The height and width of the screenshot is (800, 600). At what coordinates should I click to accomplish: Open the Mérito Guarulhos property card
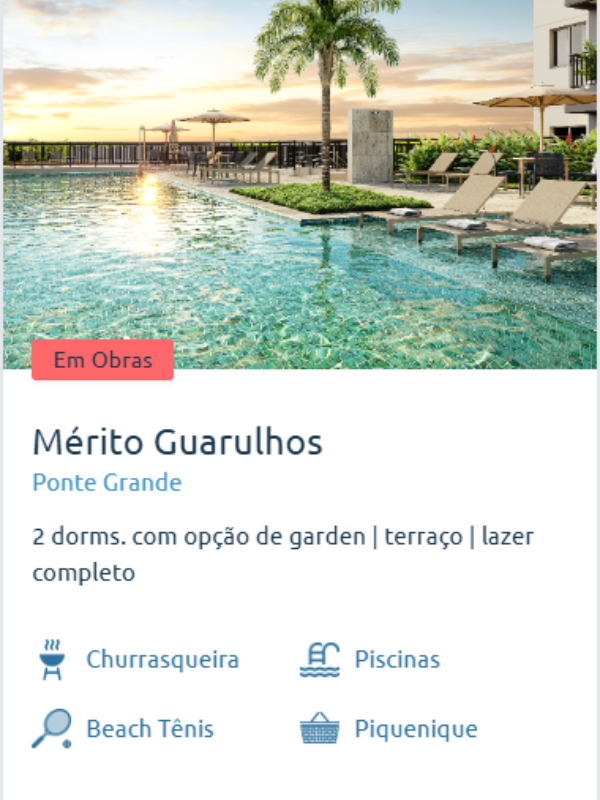pyautogui.click(x=177, y=442)
